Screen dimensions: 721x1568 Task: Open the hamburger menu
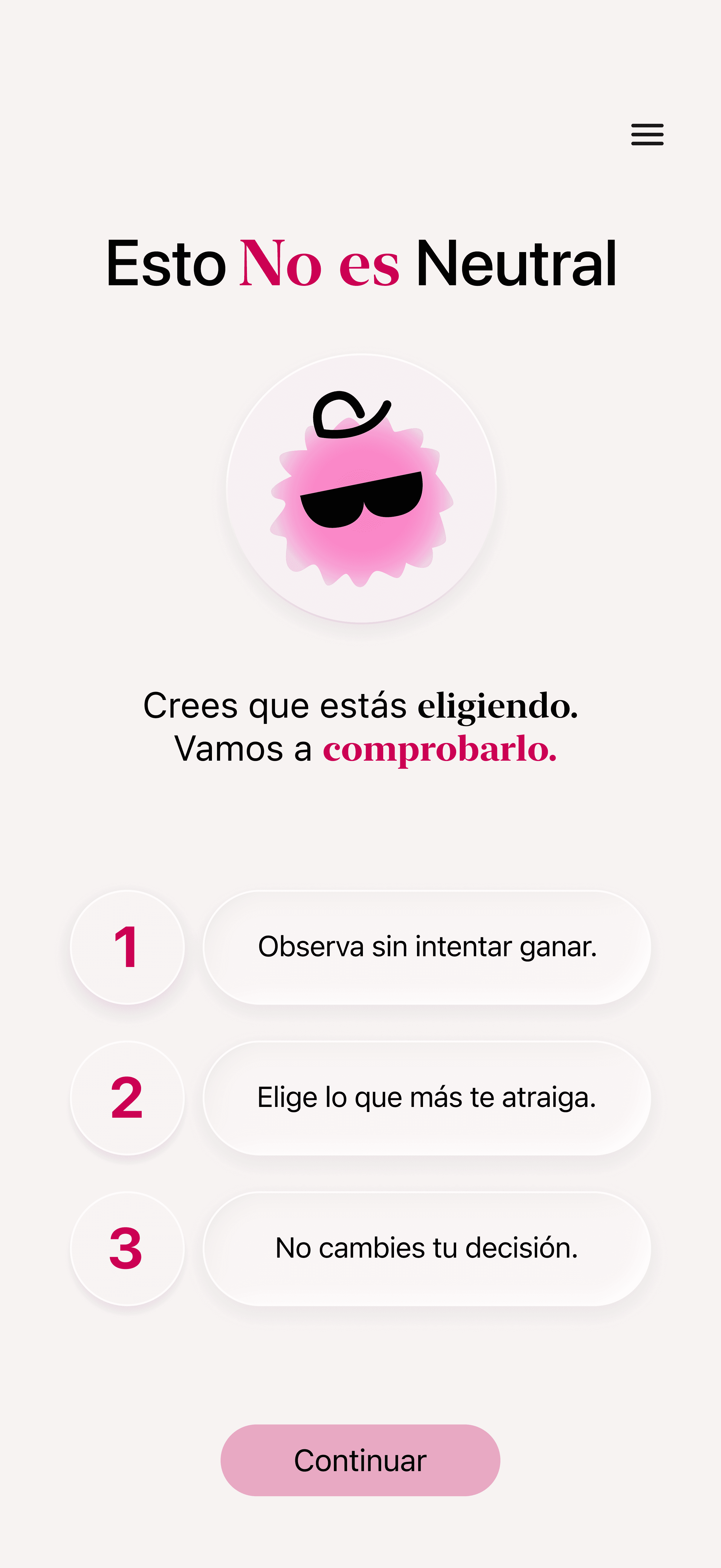pos(647,134)
